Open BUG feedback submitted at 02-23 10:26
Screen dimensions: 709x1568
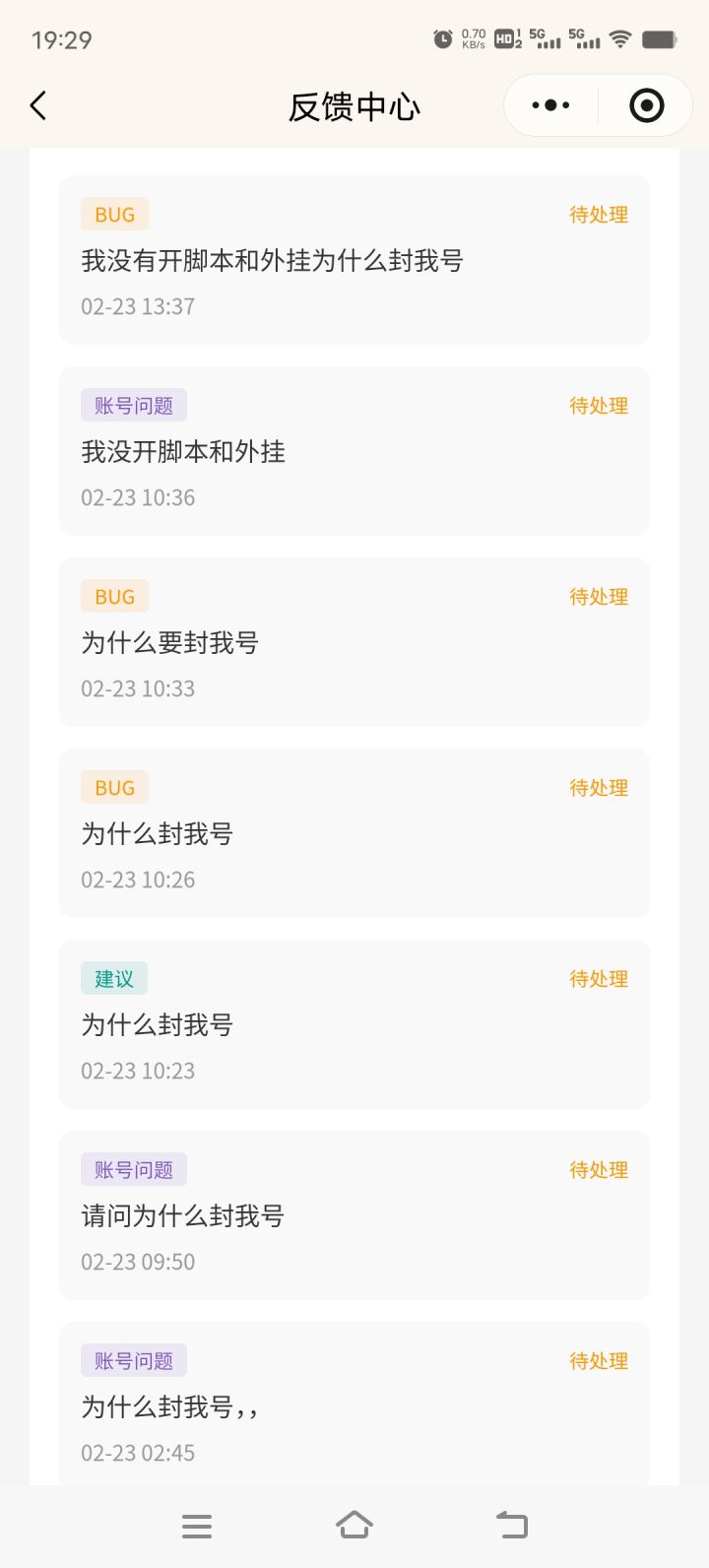tap(354, 833)
